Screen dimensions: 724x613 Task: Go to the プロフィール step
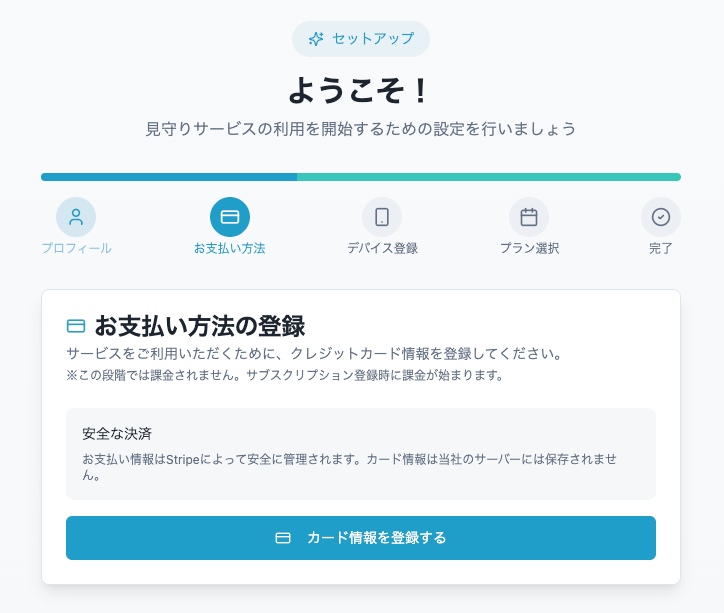click(76, 218)
